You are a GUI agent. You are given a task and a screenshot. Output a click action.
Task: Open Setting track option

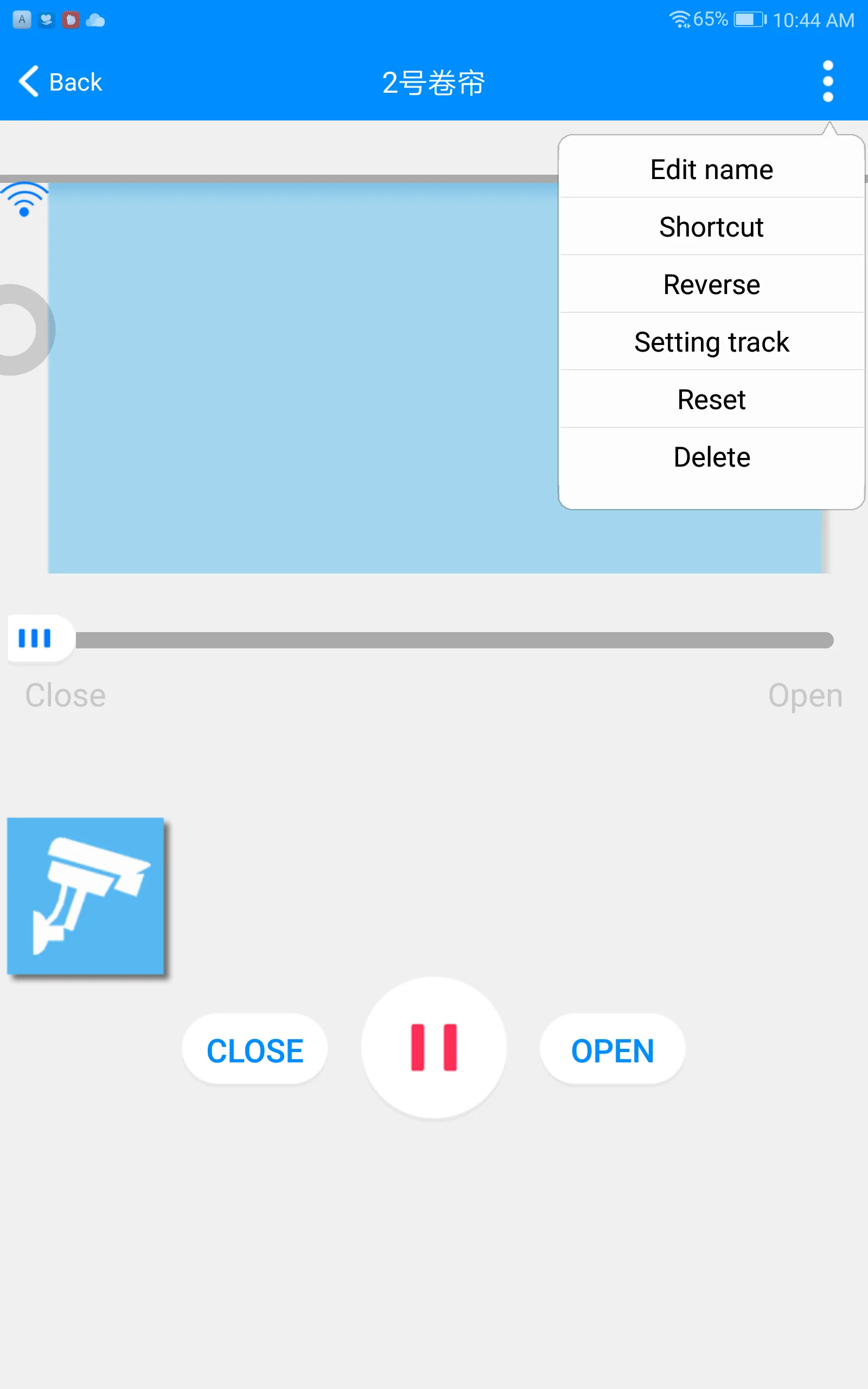(x=711, y=341)
